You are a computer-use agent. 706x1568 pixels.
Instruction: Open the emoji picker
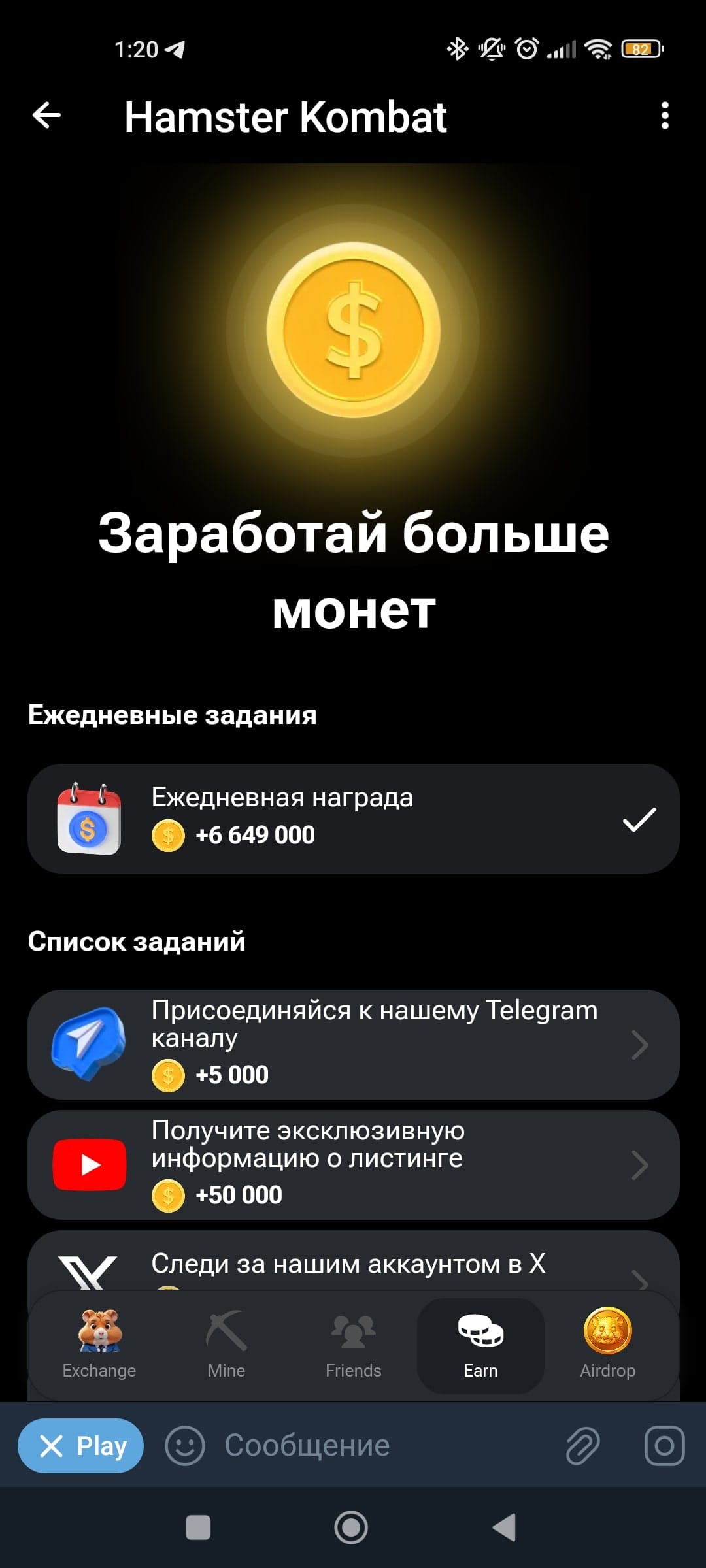(184, 1445)
